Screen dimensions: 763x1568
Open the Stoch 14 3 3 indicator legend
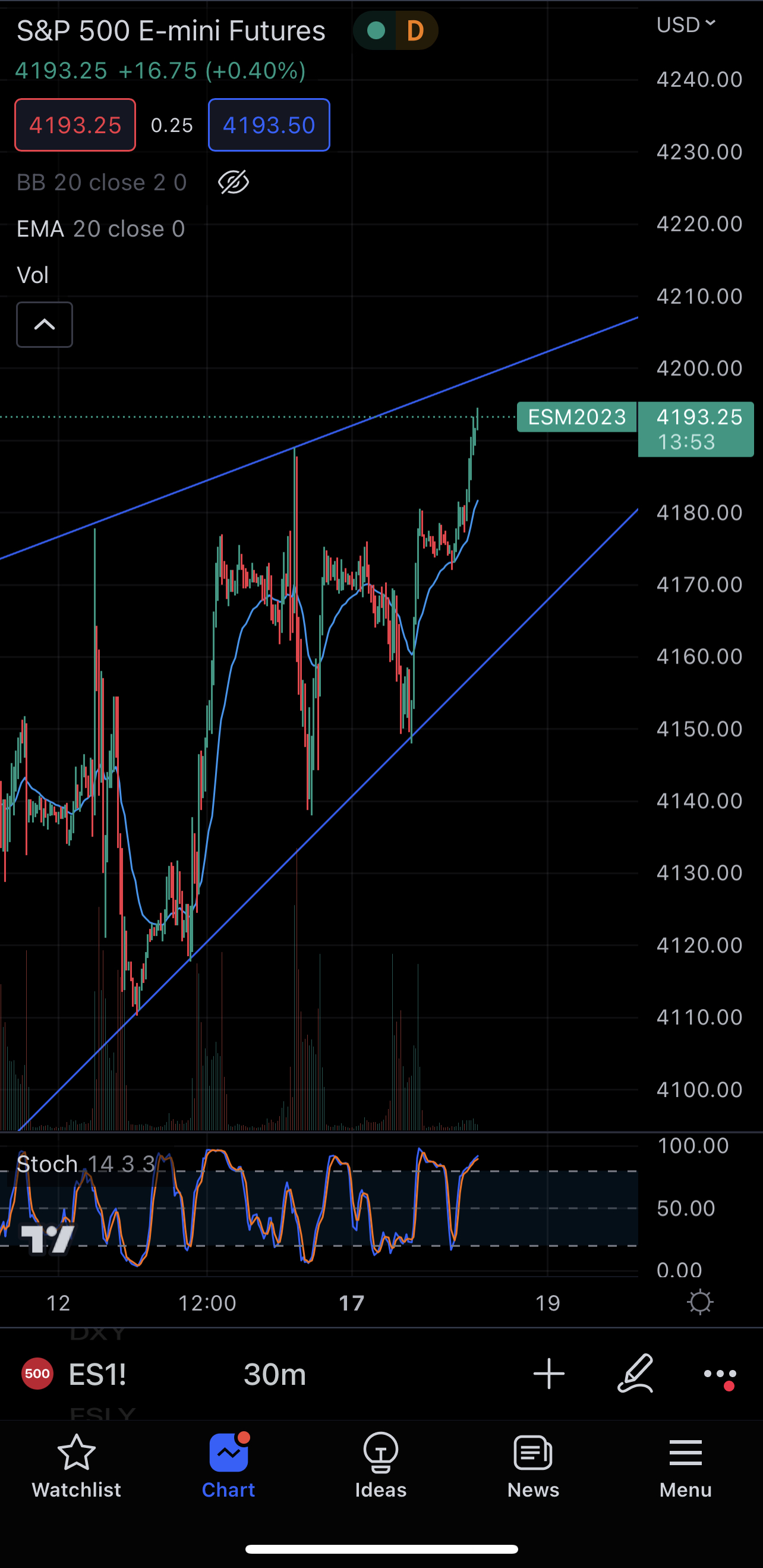pyautogui.click(x=85, y=1164)
